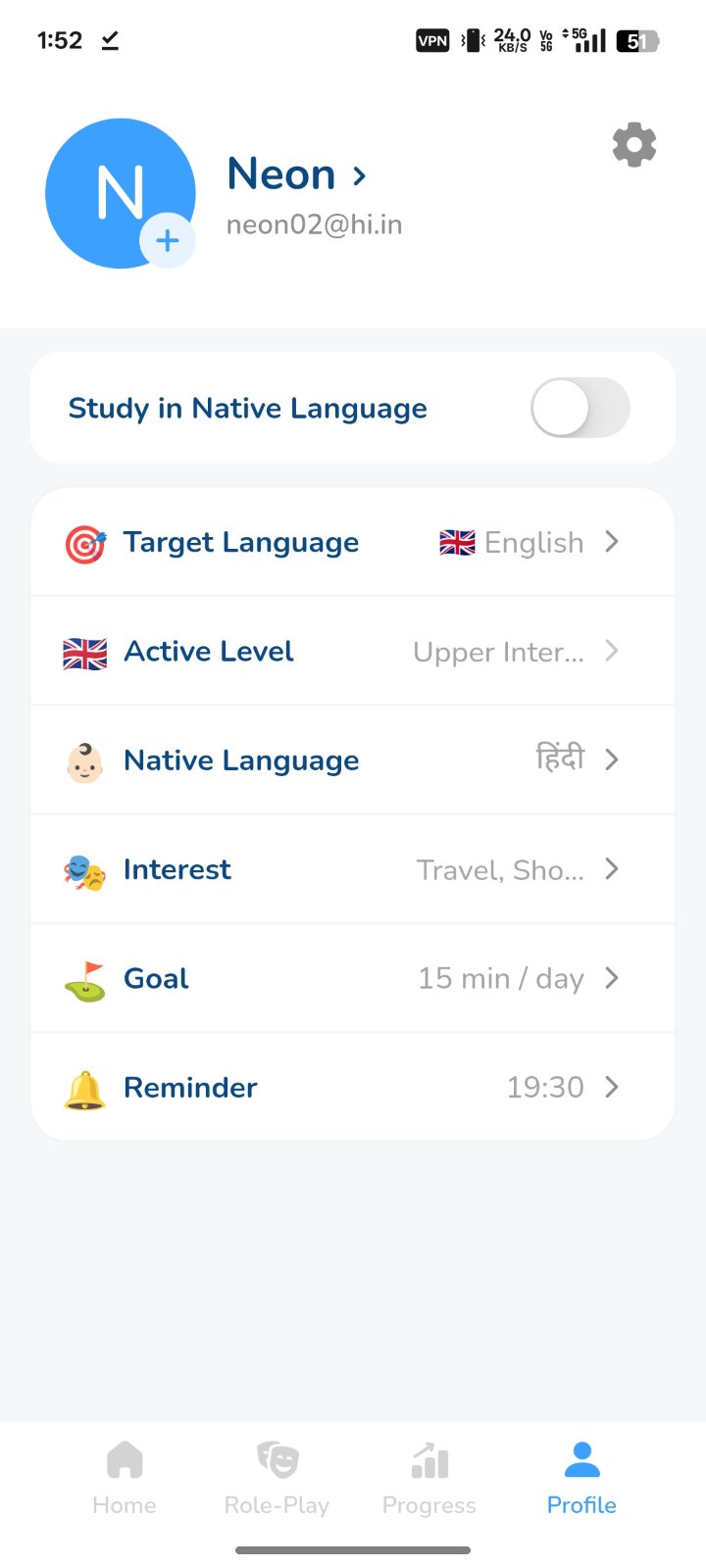
Task: Change the Target Language setting
Action: coord(353,542)
